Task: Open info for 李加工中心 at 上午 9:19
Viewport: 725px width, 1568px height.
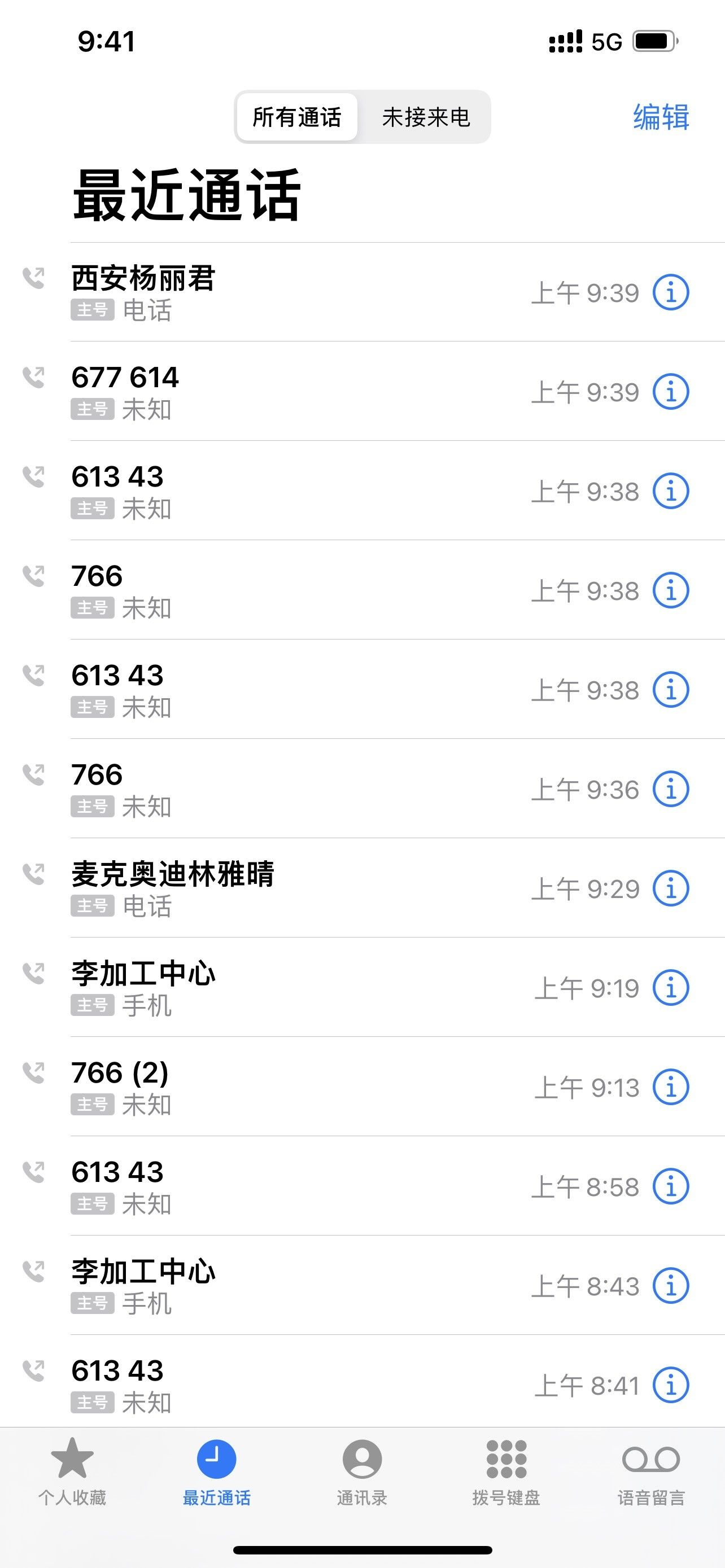Action: 671,987
